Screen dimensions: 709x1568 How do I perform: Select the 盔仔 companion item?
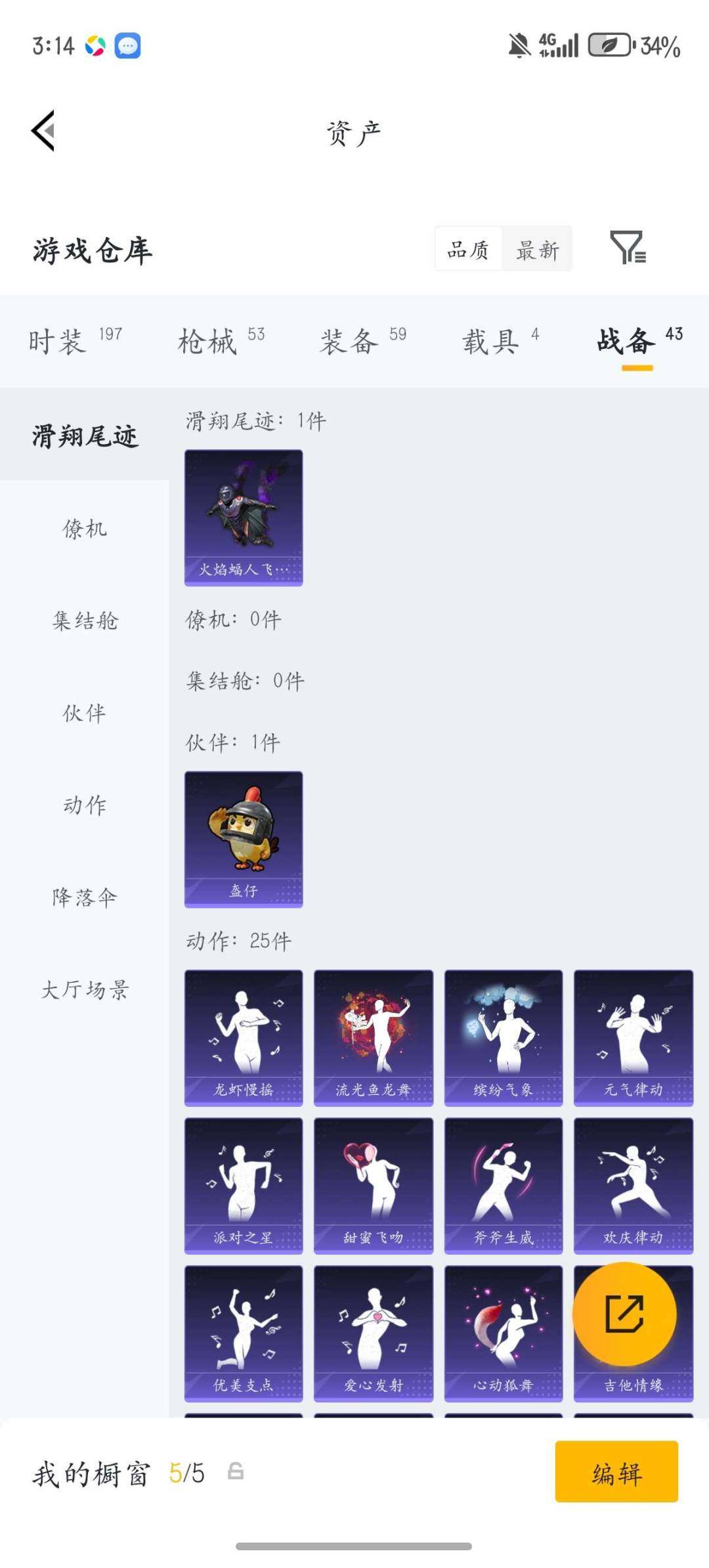click(x=243, y=840)
